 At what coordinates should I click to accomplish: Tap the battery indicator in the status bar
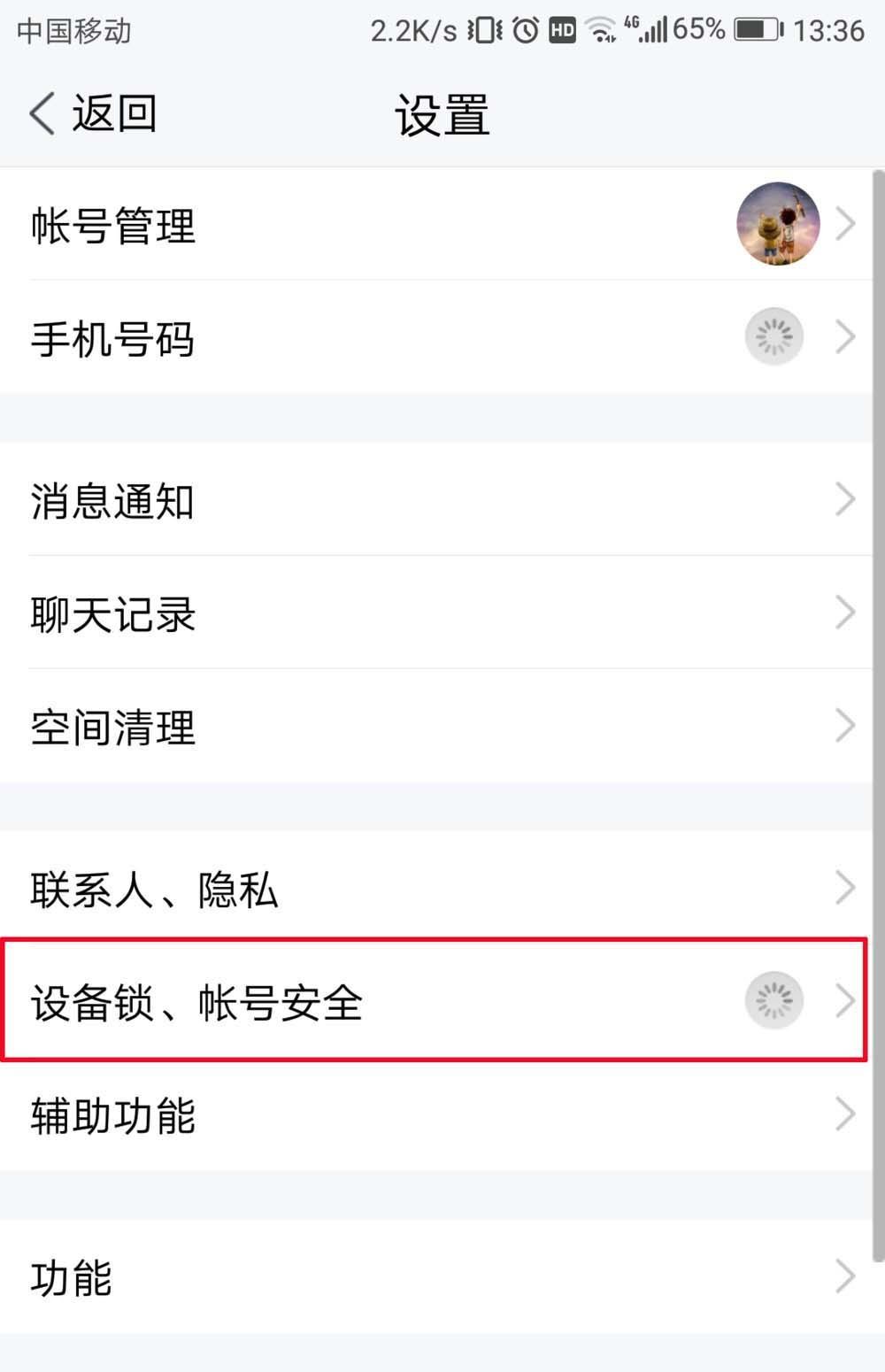click(x=757, y=29)
